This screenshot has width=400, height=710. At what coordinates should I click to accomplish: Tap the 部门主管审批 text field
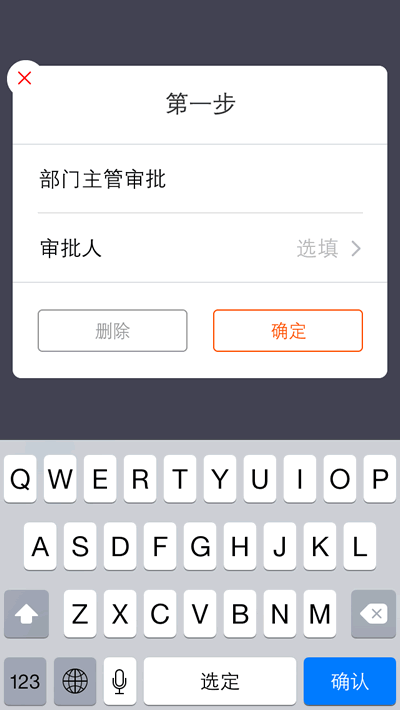tap(200, 179)
